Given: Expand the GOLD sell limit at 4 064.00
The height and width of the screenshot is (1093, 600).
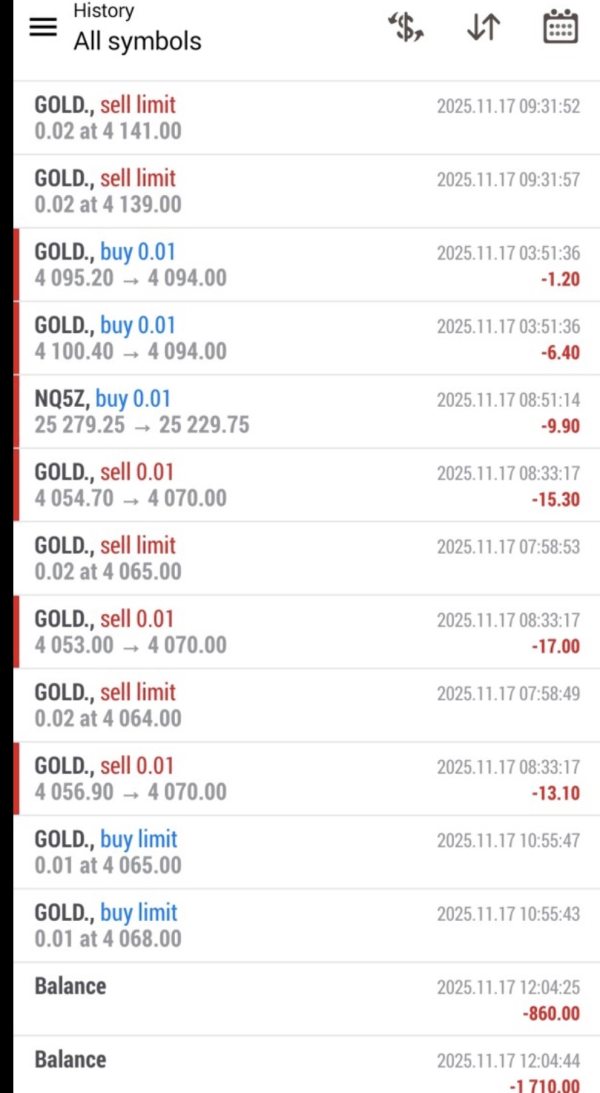Looking at the screenshot, I should (300, 705).
